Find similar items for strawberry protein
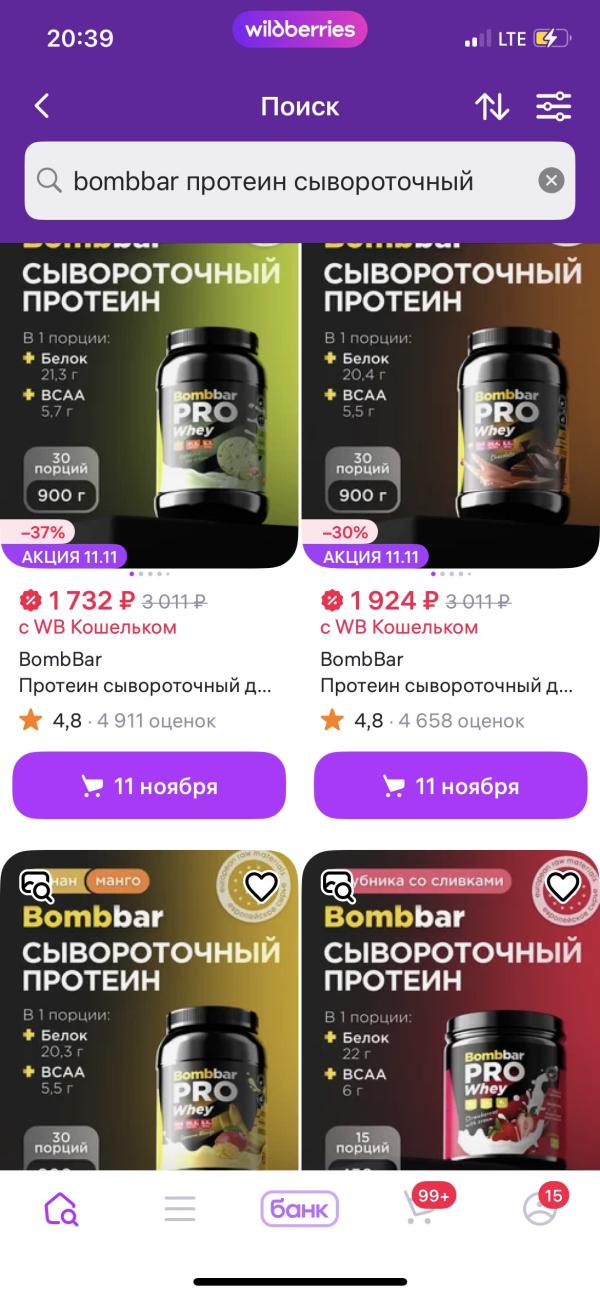Image resolution: width=600 pixels, height=1297 pixels. (339, 886)
